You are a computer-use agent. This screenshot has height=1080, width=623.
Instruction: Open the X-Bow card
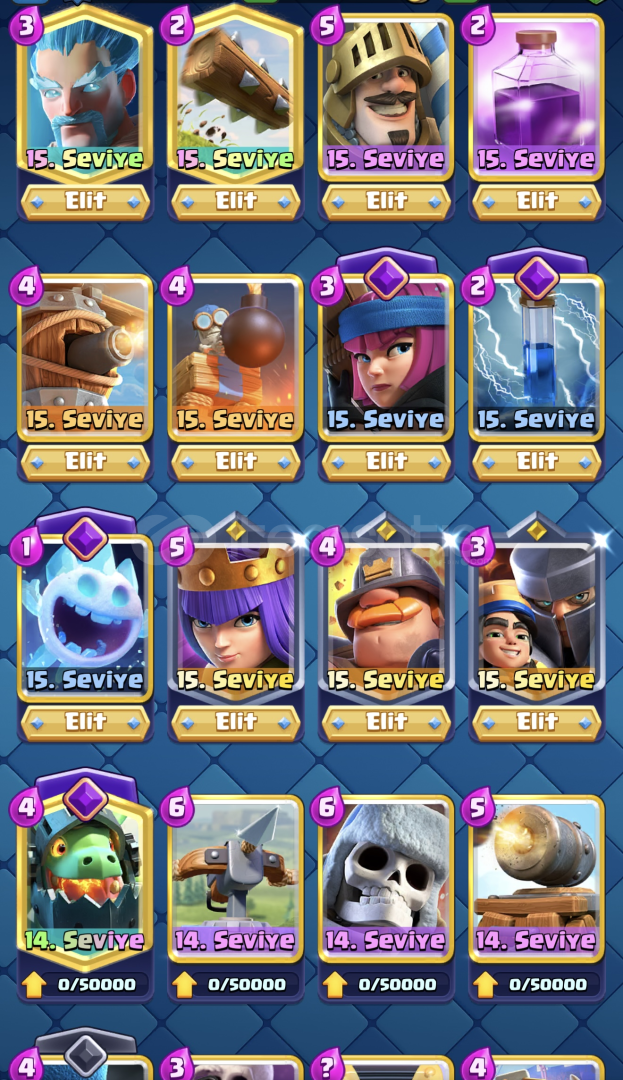pos(235,879)
